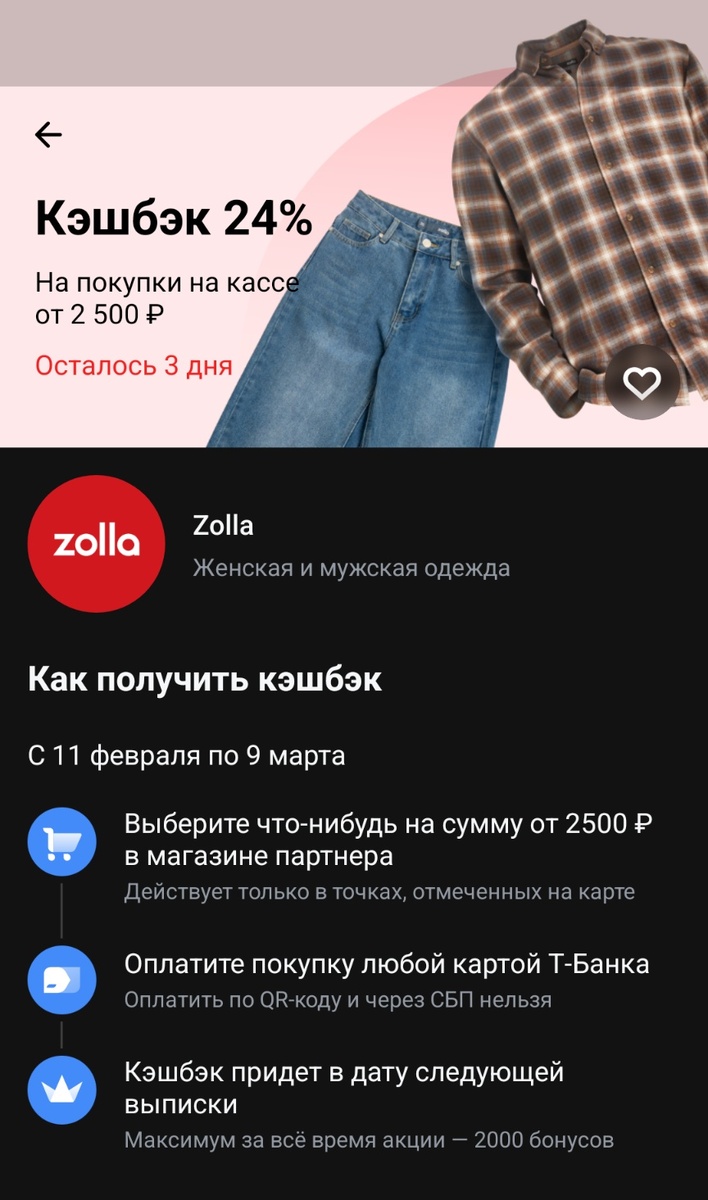
Task: Add Zolla cashback offer to favorites
Action: click(641, 382)
